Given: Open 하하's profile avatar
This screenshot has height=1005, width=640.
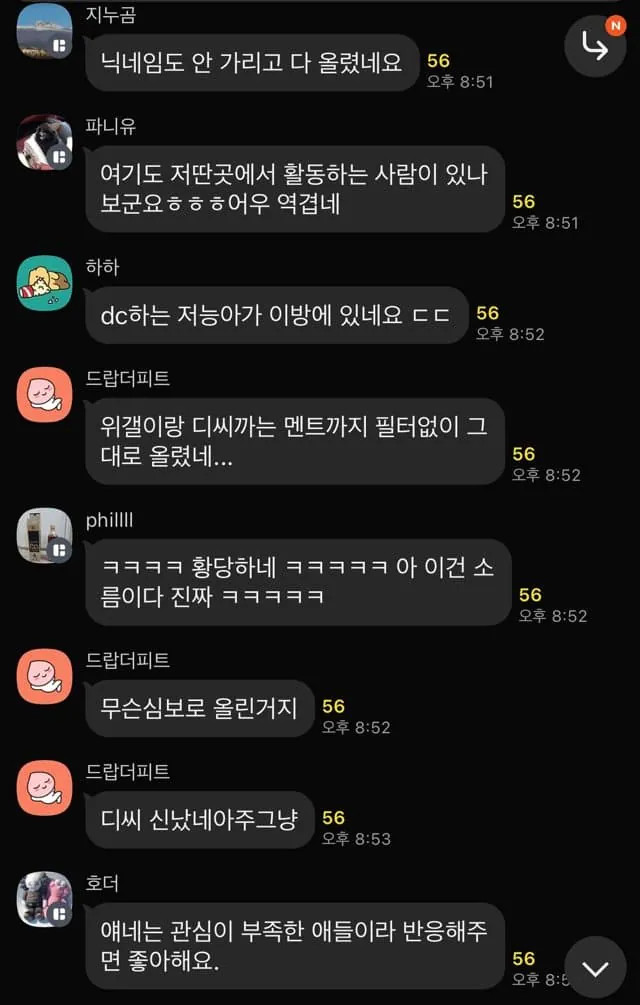Looking at the screenshot, I should pos(44,283).
